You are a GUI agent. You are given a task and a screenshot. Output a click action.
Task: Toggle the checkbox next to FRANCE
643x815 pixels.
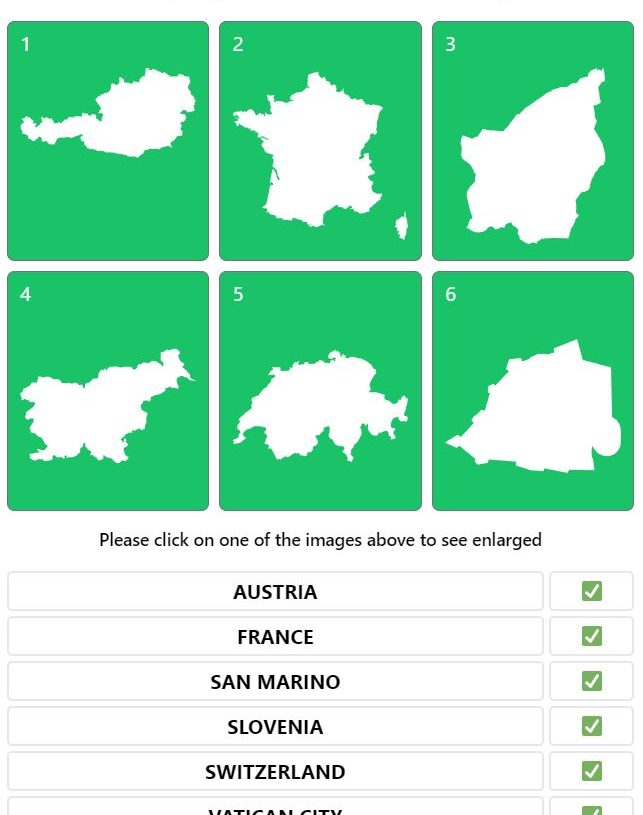(591, 636)
